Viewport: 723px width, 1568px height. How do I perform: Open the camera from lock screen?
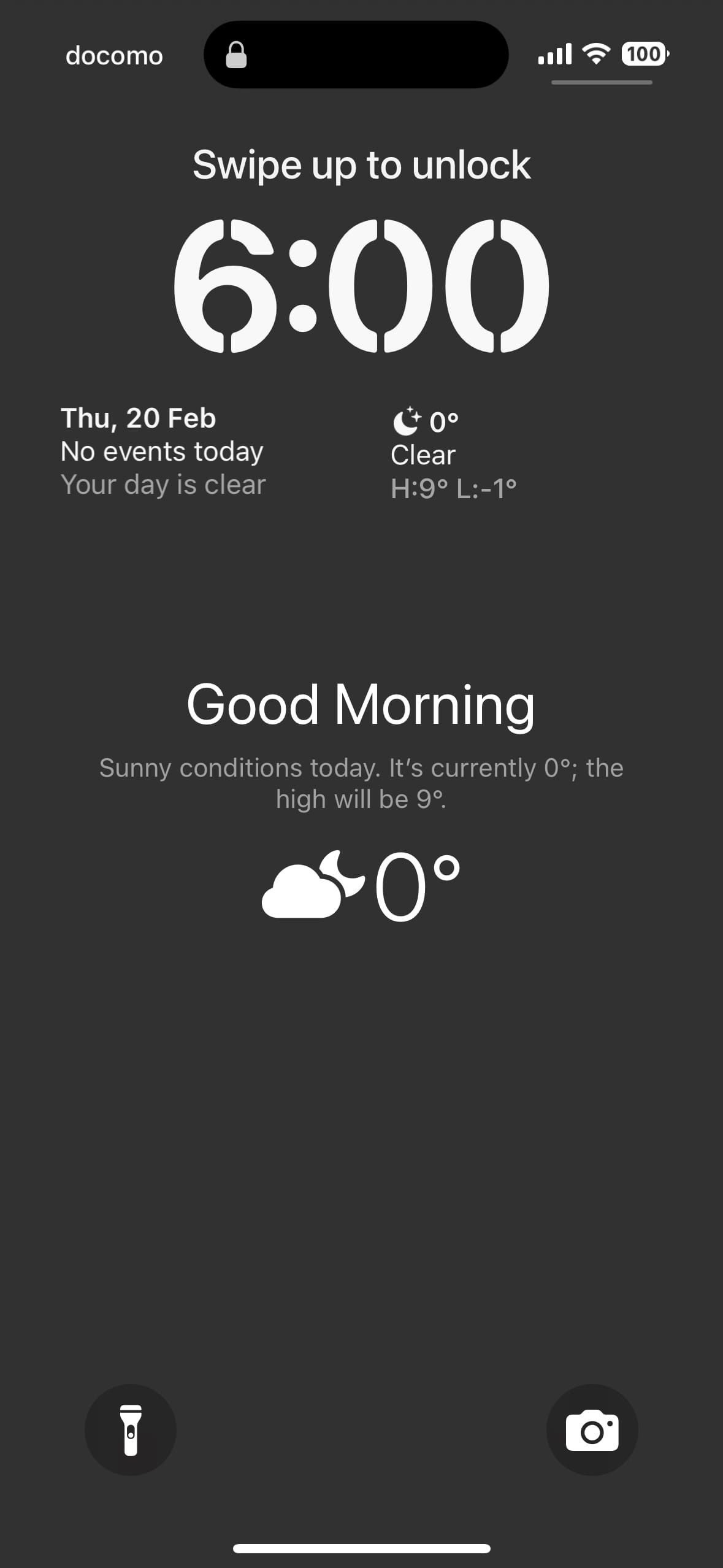pos(592,1429)
